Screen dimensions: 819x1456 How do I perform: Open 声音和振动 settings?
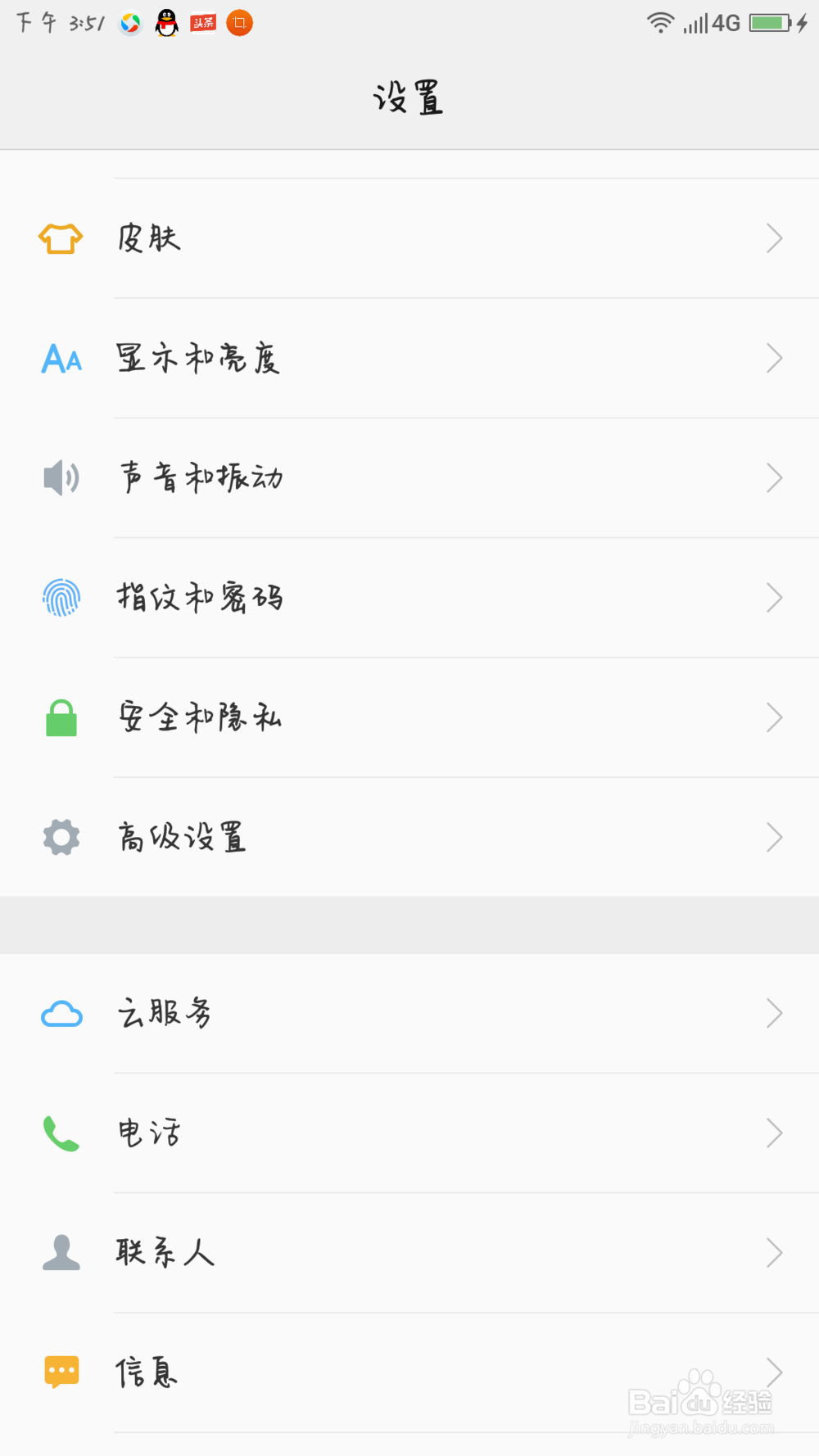point(409,477)
